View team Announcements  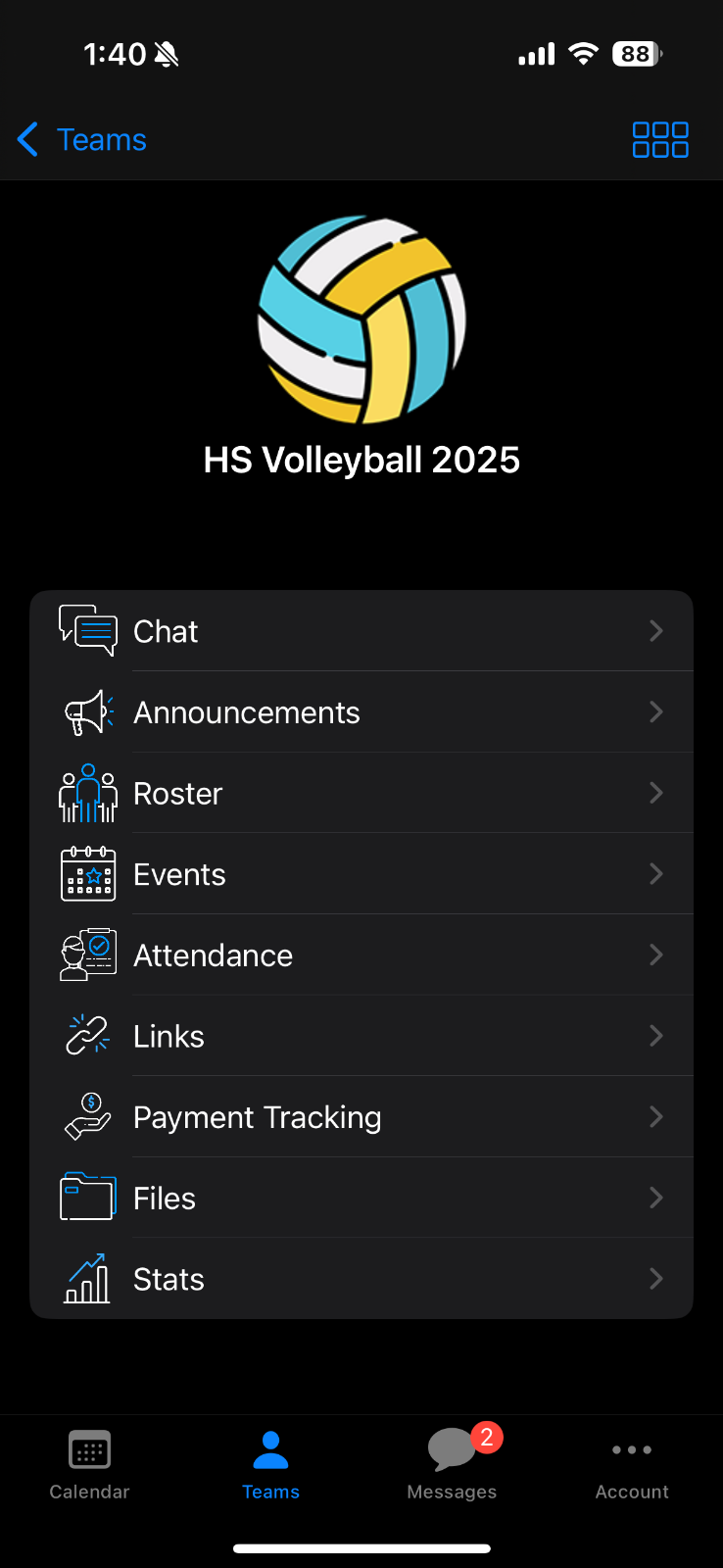coord(361,712)
